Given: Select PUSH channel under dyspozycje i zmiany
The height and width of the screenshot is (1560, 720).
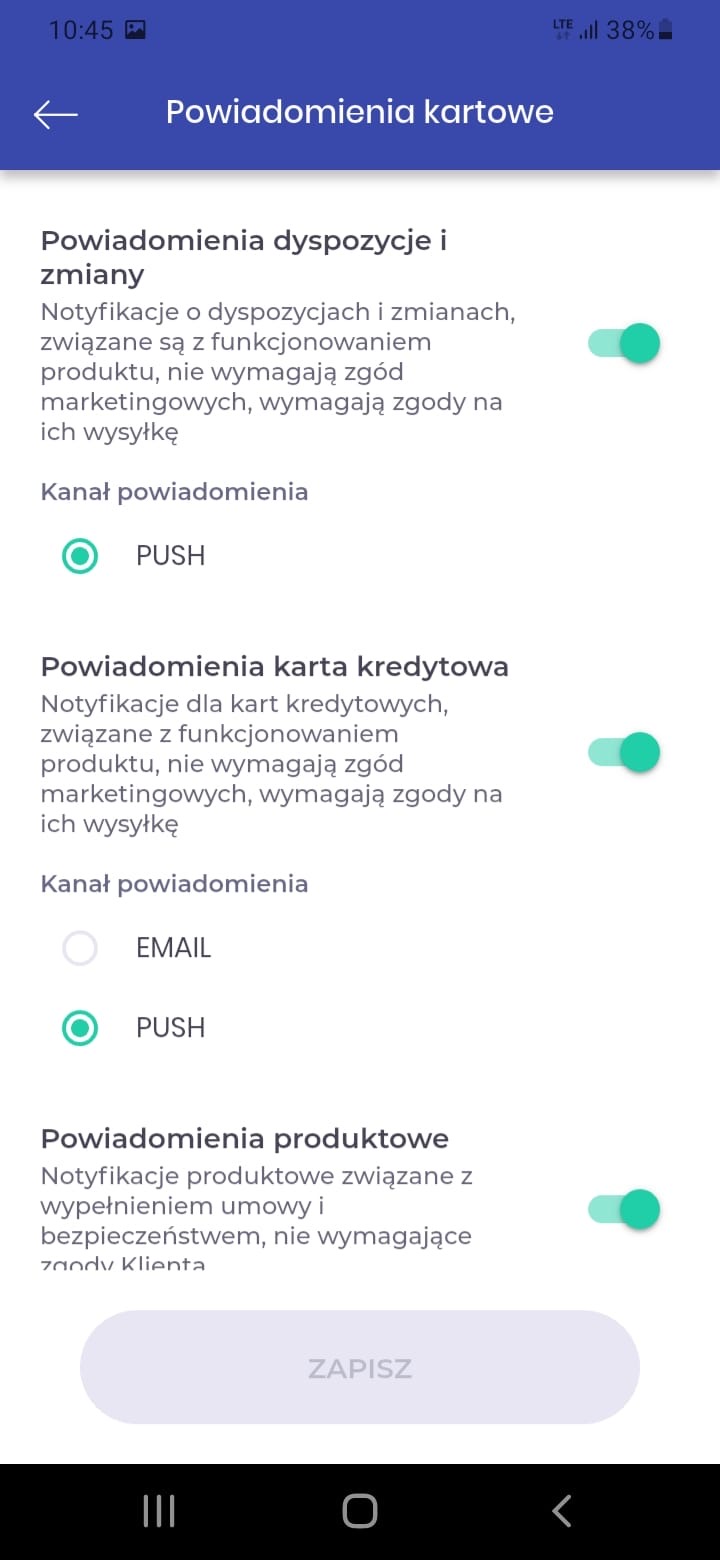Looking at the screenshot, I should 80,555.
